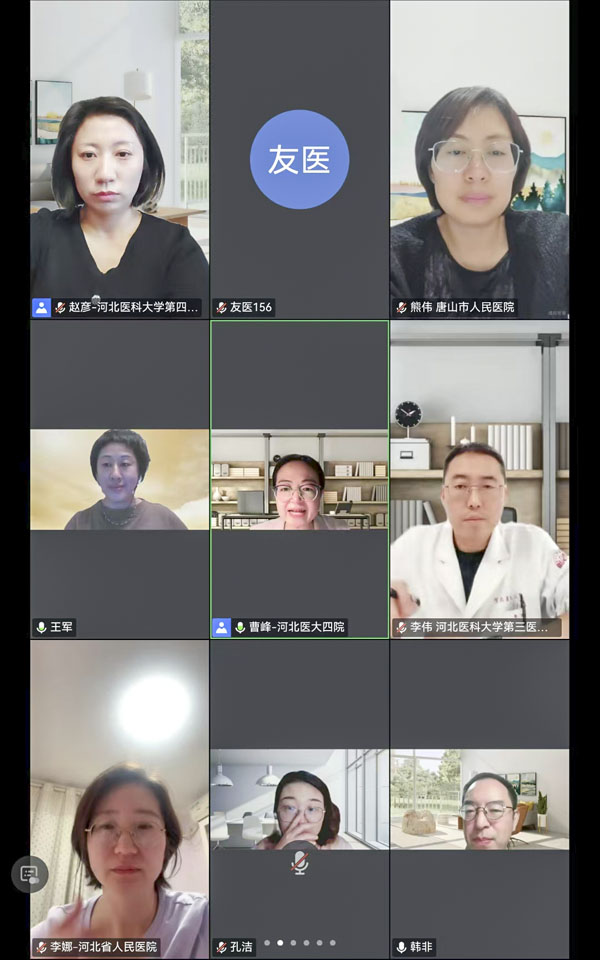Image resolution: width=600 pixels, height=960 pixels.
Task: Select 王军's video tile
Action: point(119,480)
